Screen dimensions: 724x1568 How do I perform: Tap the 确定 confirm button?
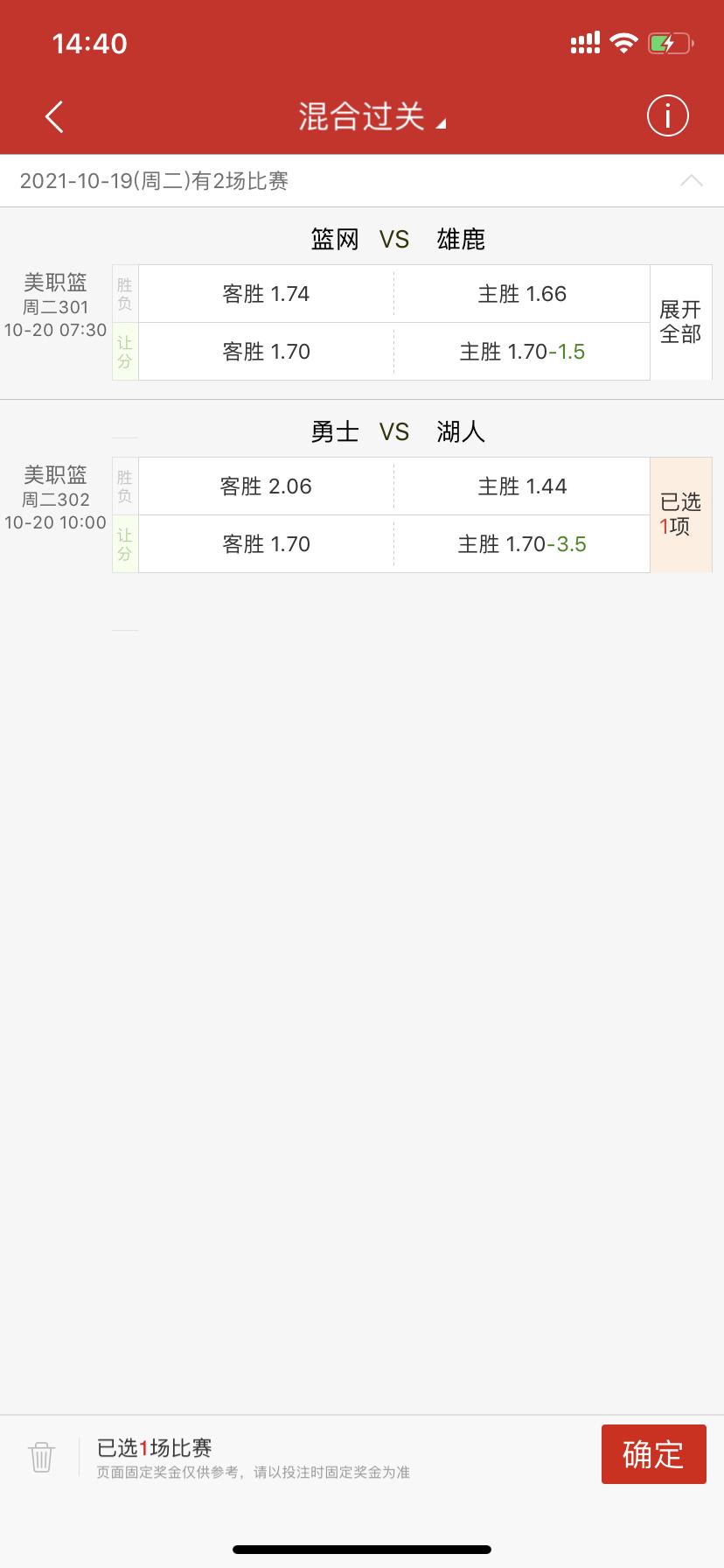pos(653,1453)
